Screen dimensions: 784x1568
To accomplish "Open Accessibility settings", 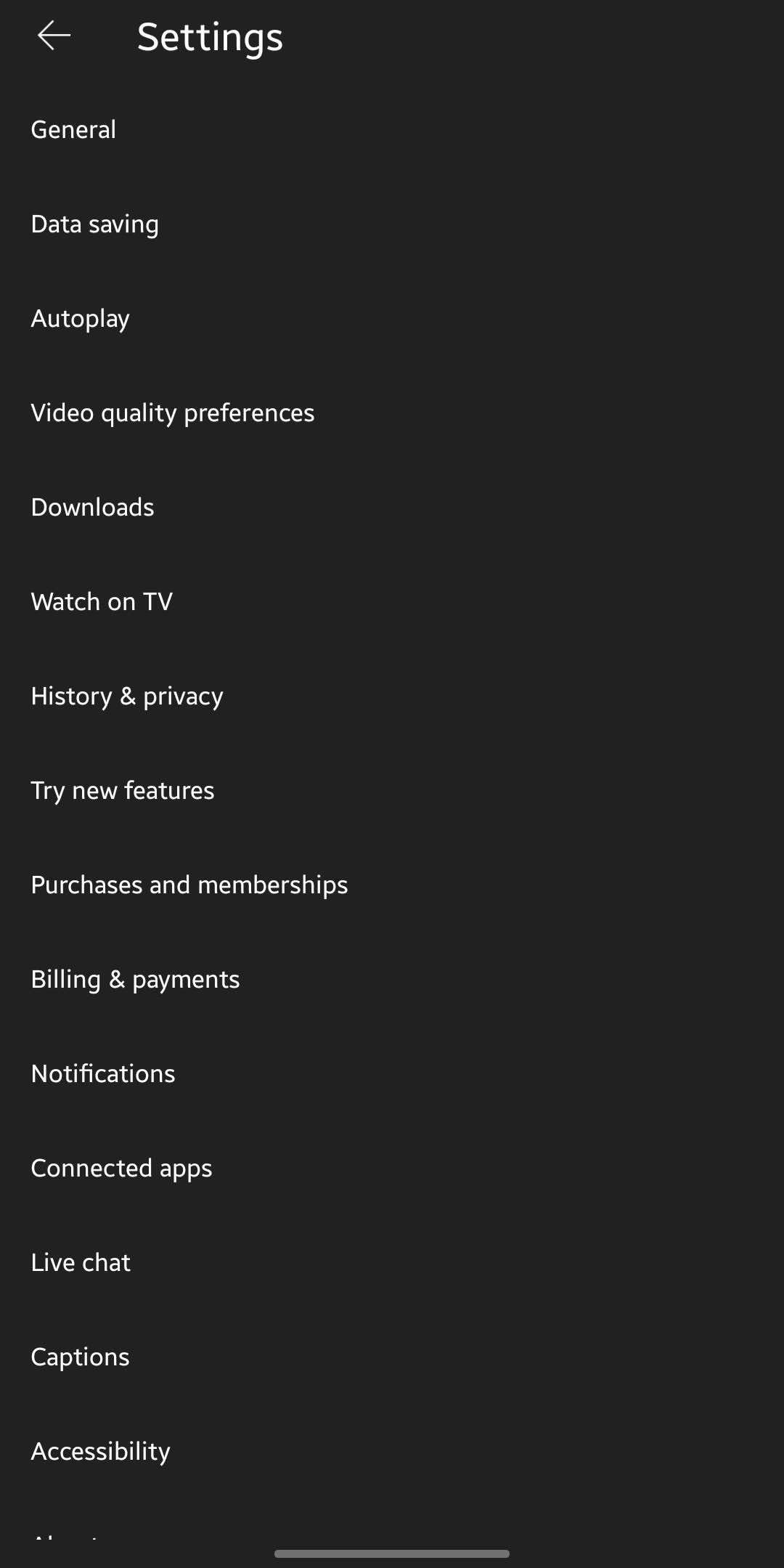I will pyautogui.click(x=101, y=1451).
